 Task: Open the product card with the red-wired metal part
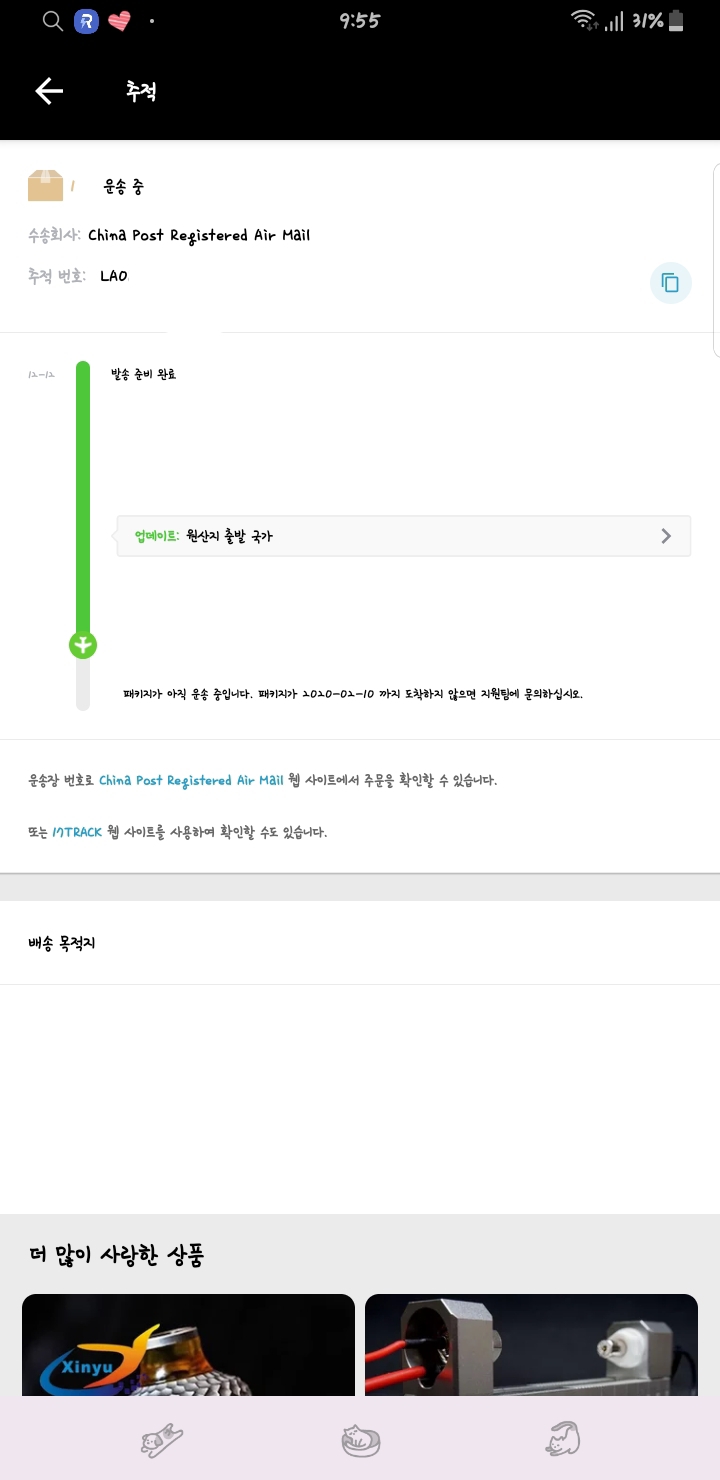pyautogui.click(x=531, y=1345)
